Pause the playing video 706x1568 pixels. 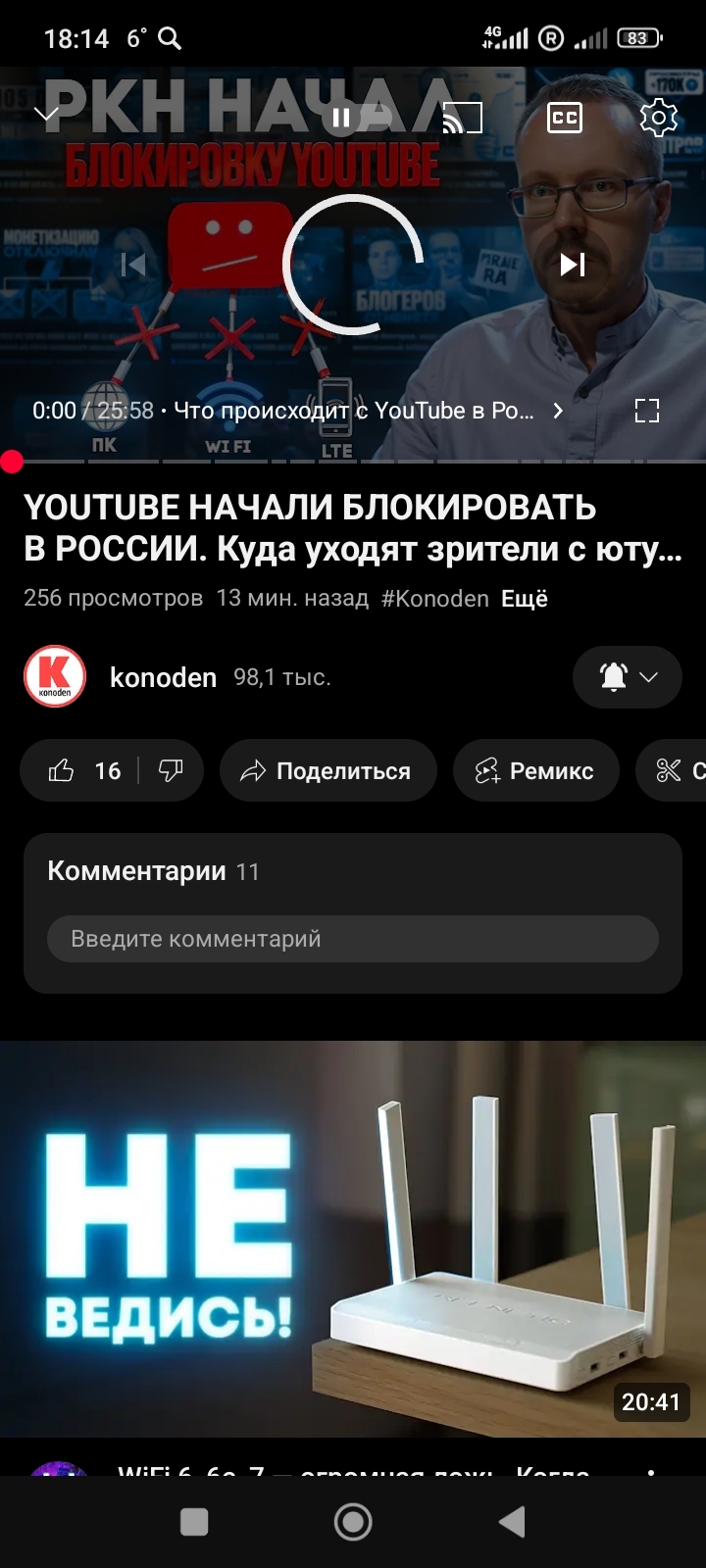coord(341,119)
